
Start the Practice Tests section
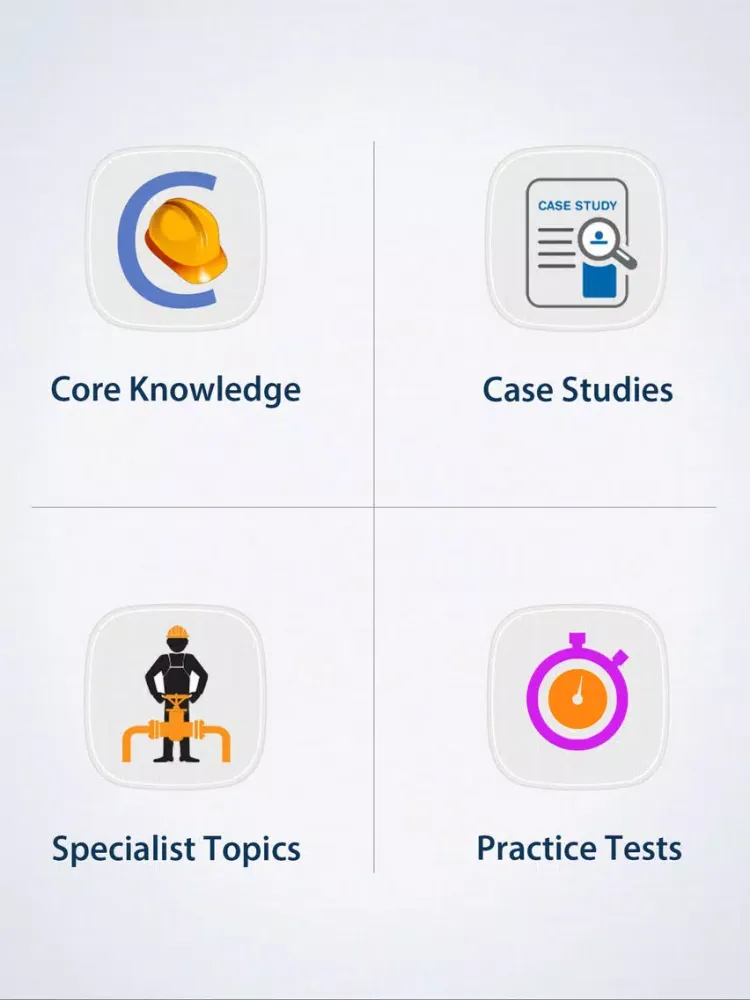coord(577,698)
